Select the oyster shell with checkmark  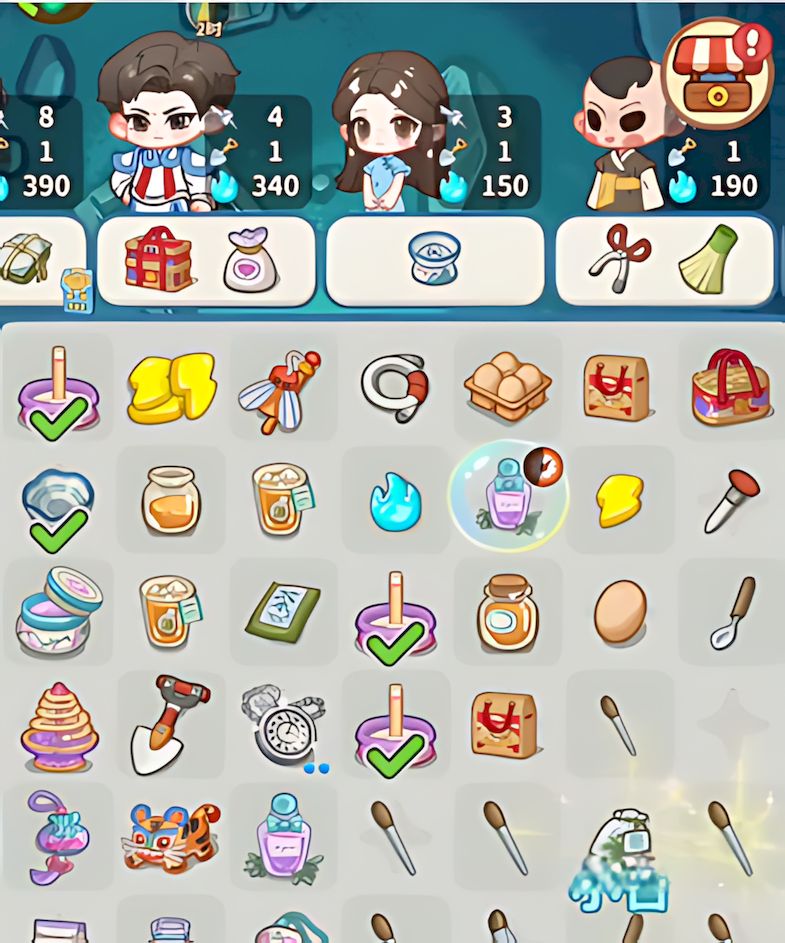[59, 501]
